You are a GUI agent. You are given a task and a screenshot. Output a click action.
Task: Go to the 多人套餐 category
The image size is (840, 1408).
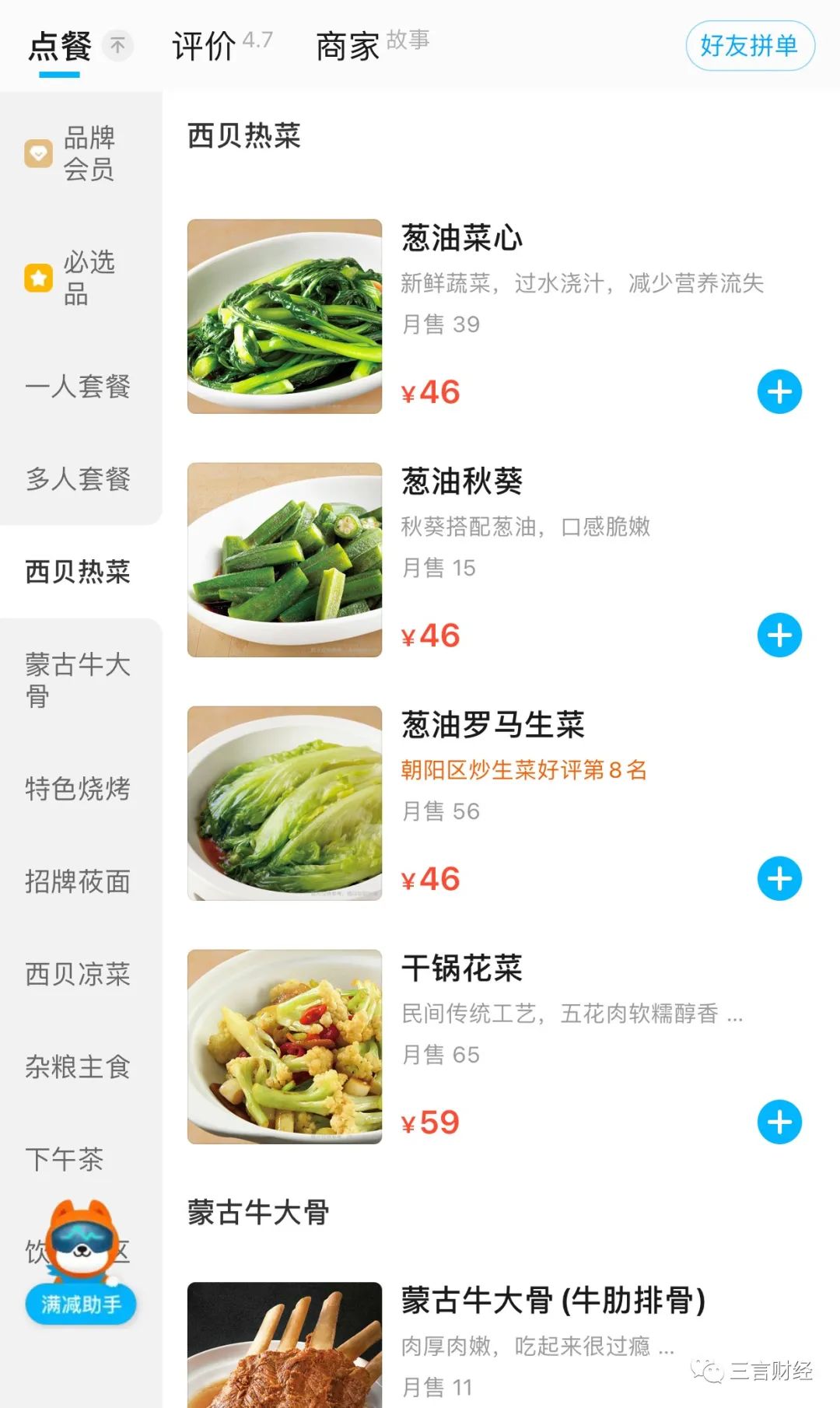pyautogui.click(x=78, y=479)
